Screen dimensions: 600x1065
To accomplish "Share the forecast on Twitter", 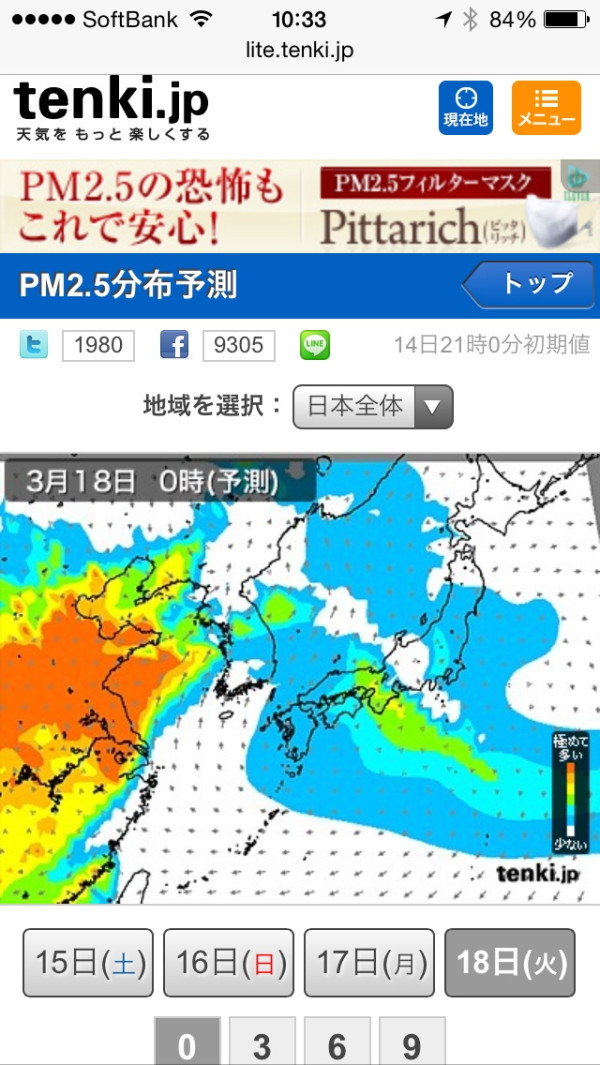I will 33,345.
